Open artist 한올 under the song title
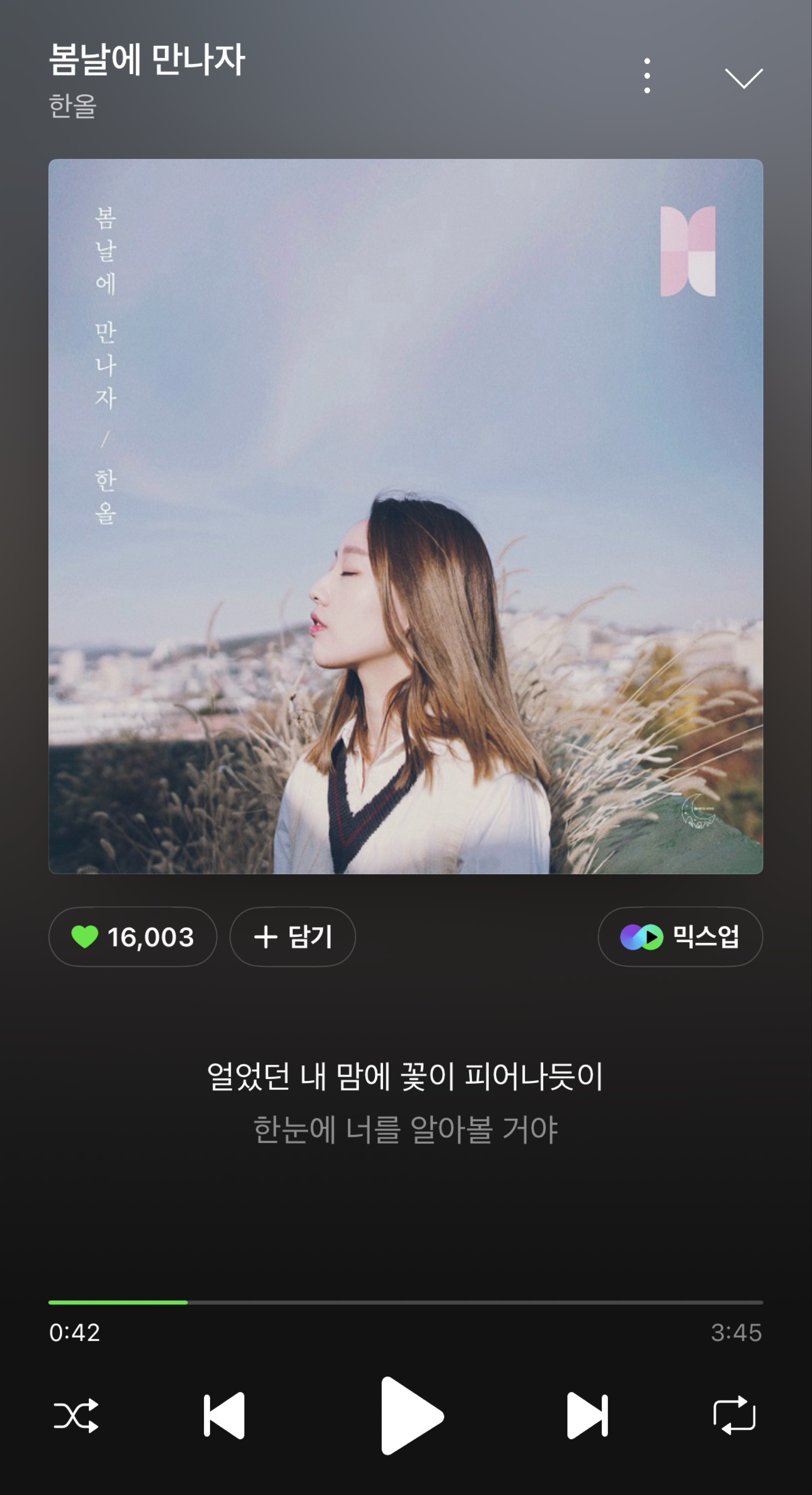 [72, 106]
